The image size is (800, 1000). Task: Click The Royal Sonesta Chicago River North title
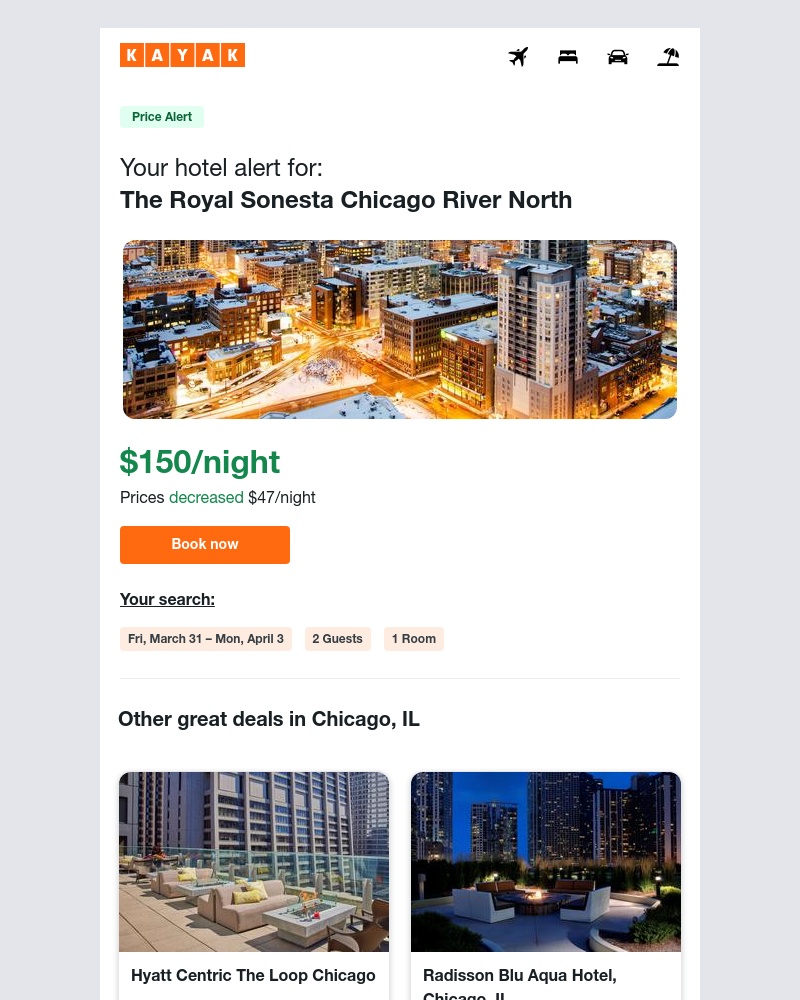click(x=346, y=199)
